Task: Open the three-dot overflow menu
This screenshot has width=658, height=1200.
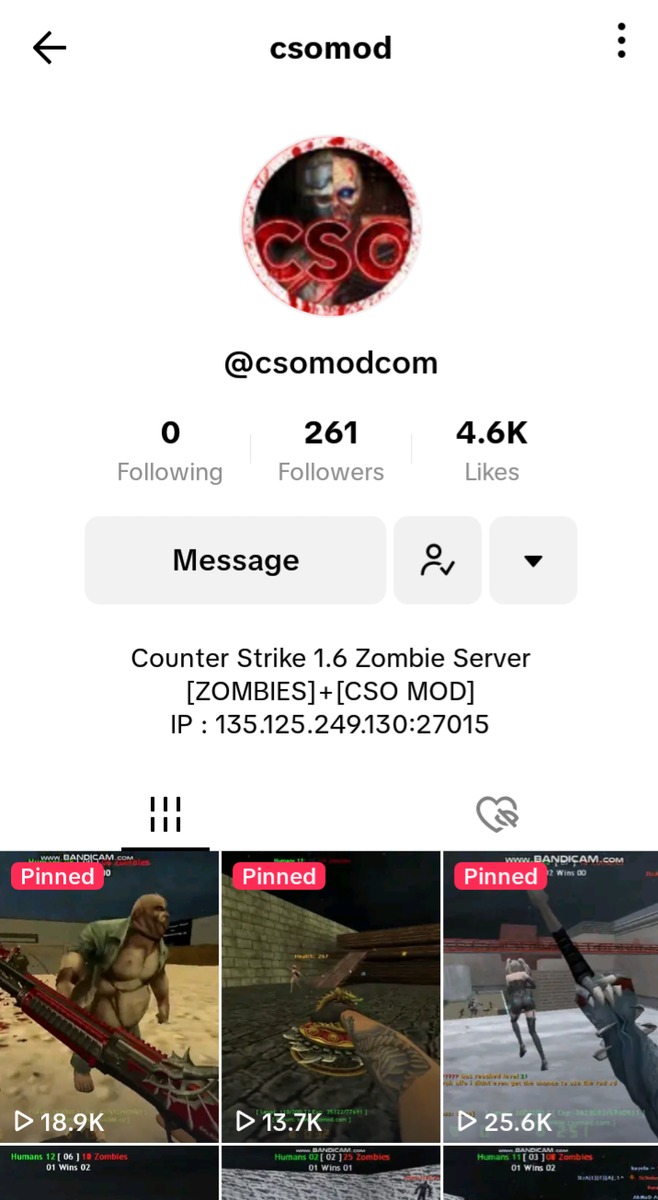Action: coord(621,41)
